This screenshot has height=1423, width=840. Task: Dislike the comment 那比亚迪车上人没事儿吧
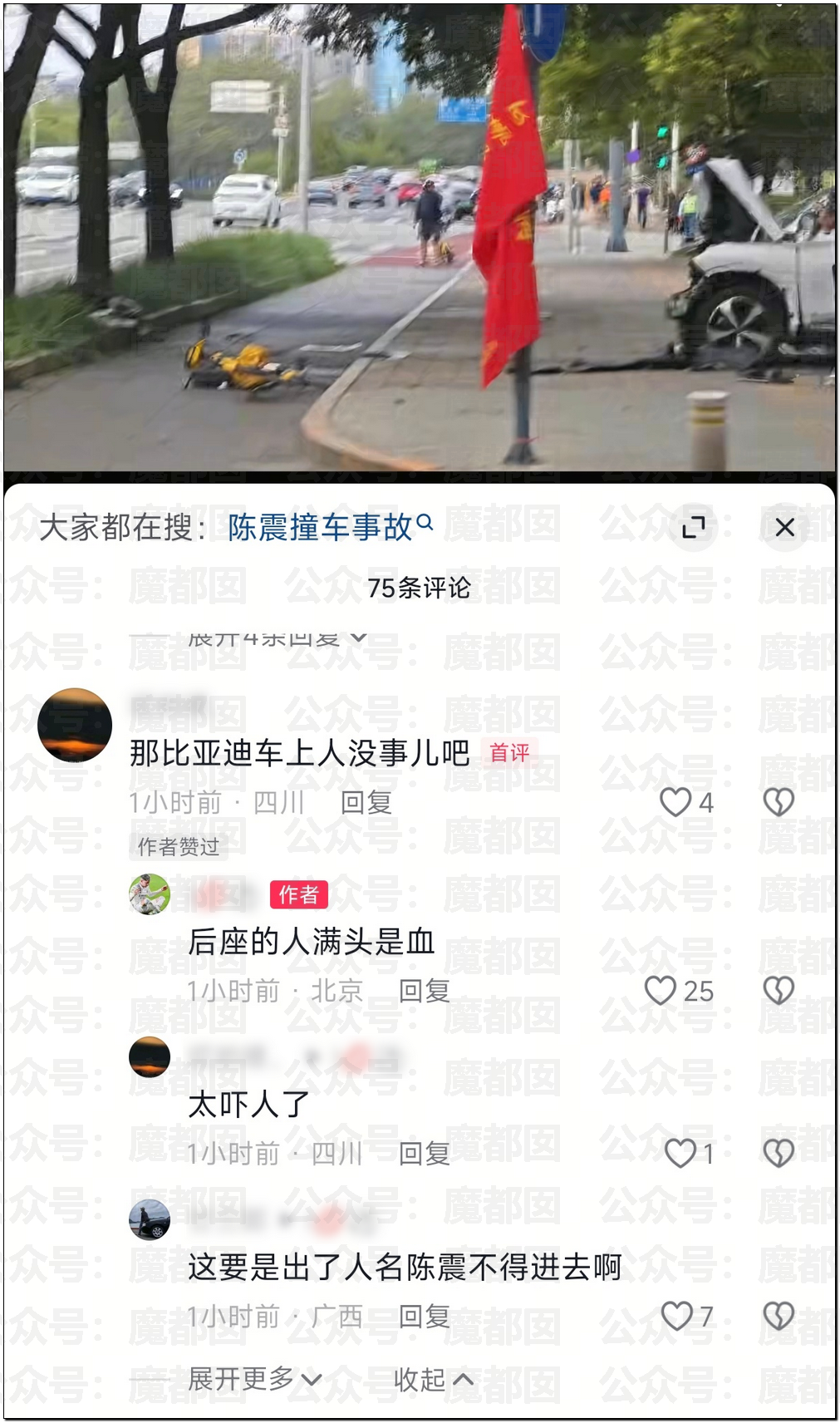pyautogui.click(x=779, y=802)
